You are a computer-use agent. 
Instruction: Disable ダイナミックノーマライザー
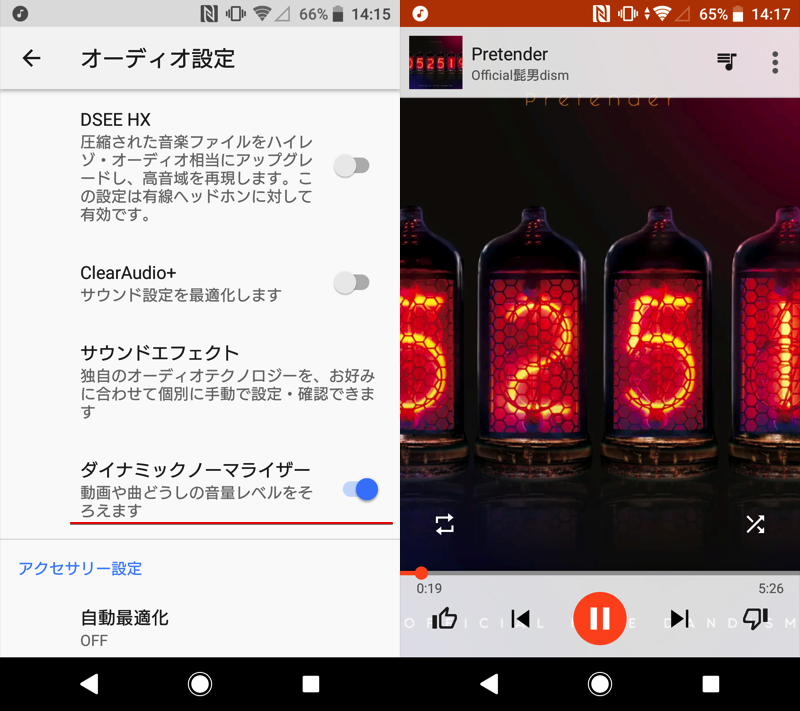click(x=359, y=489)
